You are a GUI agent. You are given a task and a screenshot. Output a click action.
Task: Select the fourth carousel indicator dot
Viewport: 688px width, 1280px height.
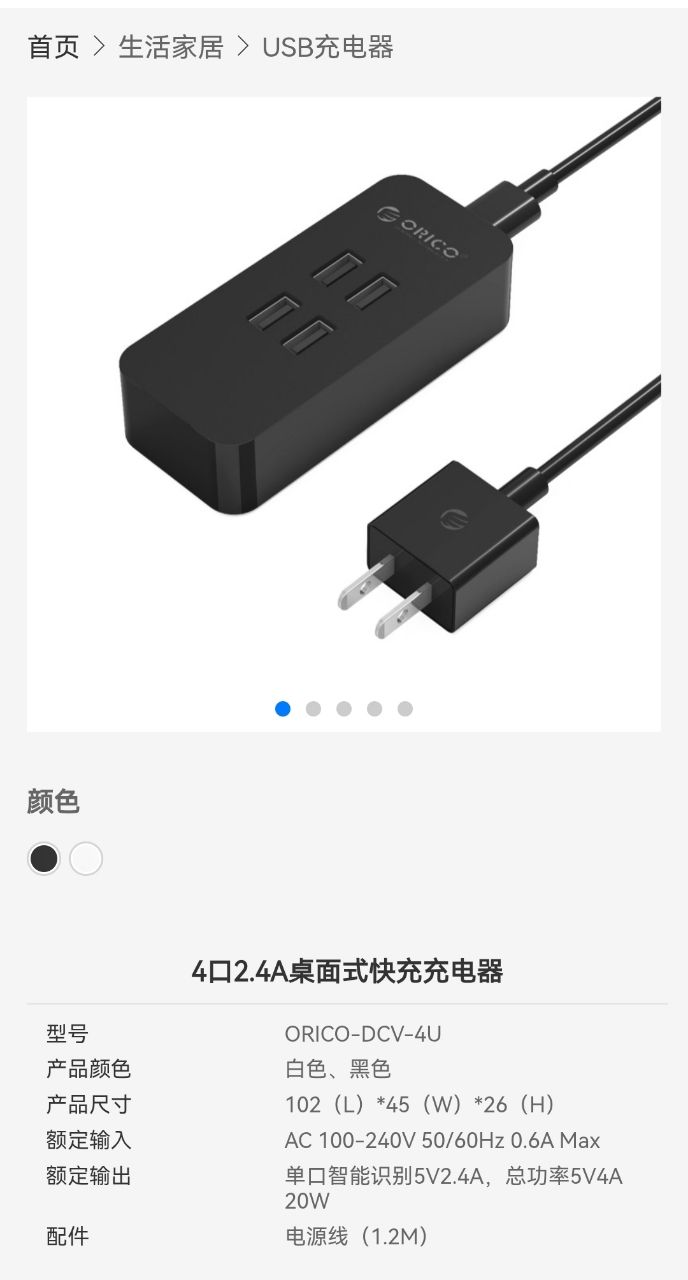point(374,709)
